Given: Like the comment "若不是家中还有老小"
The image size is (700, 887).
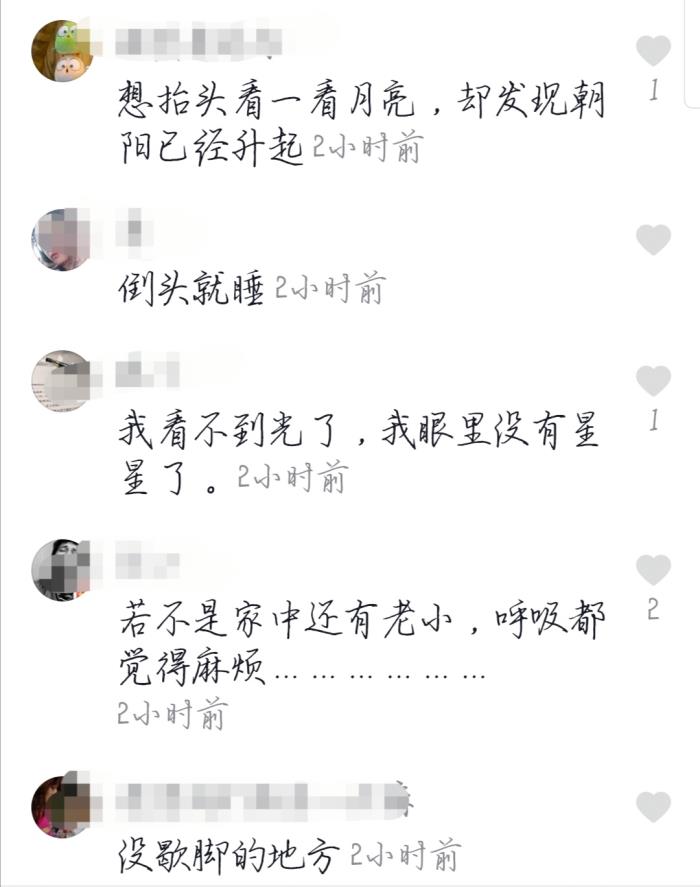Looking at the screenshot, I should pyautogui.click(x=653, y=570).
